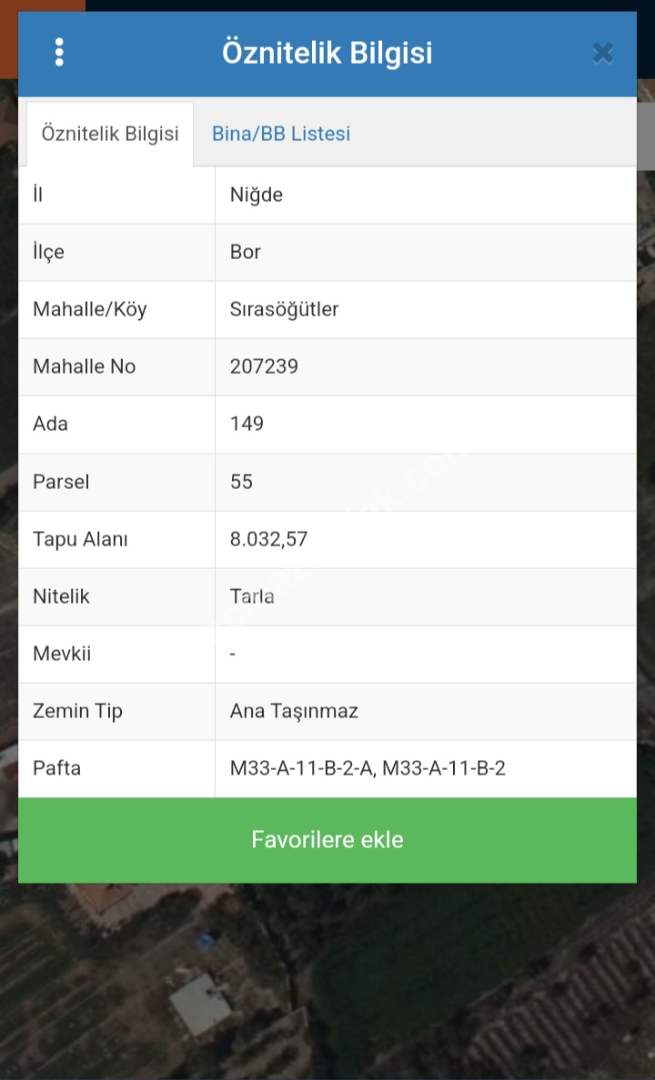Close the Öznitelik Bilgisi dialog
The image size is (655, 1080).
tap(602, 53)
